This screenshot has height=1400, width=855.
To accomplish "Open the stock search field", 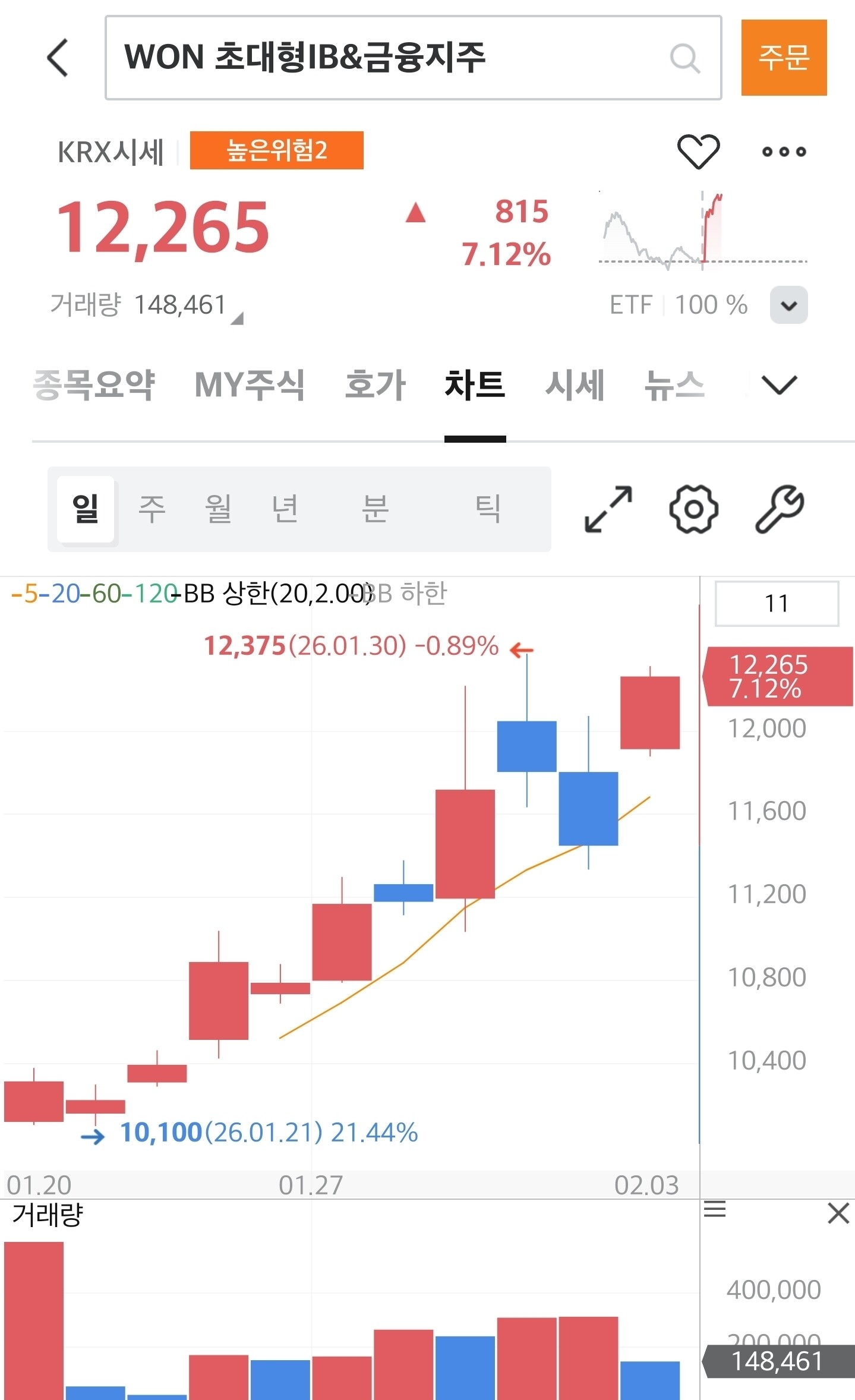I will tap(392, 58).
